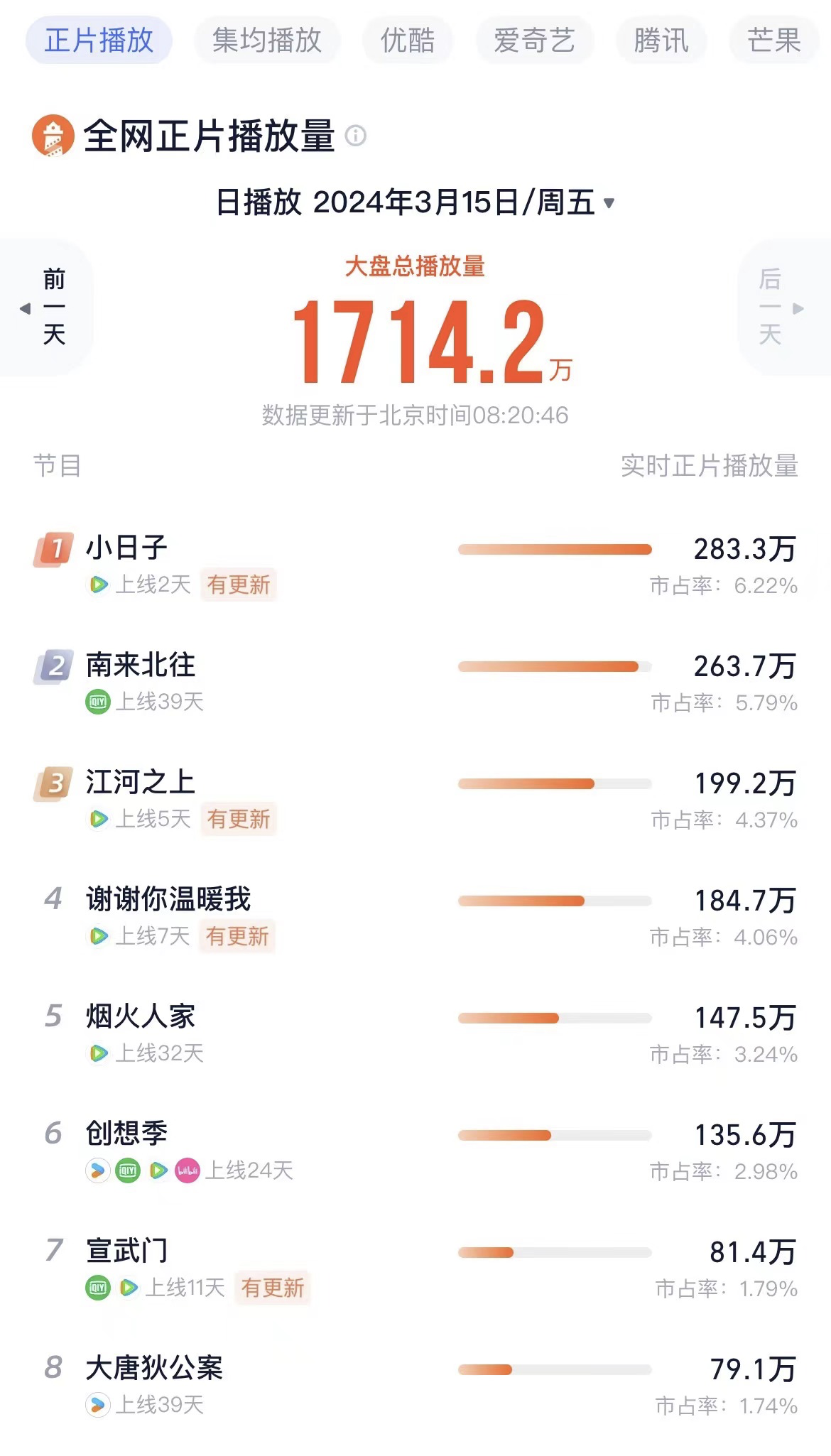View 大唐狄公案 details
The image size is (831, 1456).
154,1368
